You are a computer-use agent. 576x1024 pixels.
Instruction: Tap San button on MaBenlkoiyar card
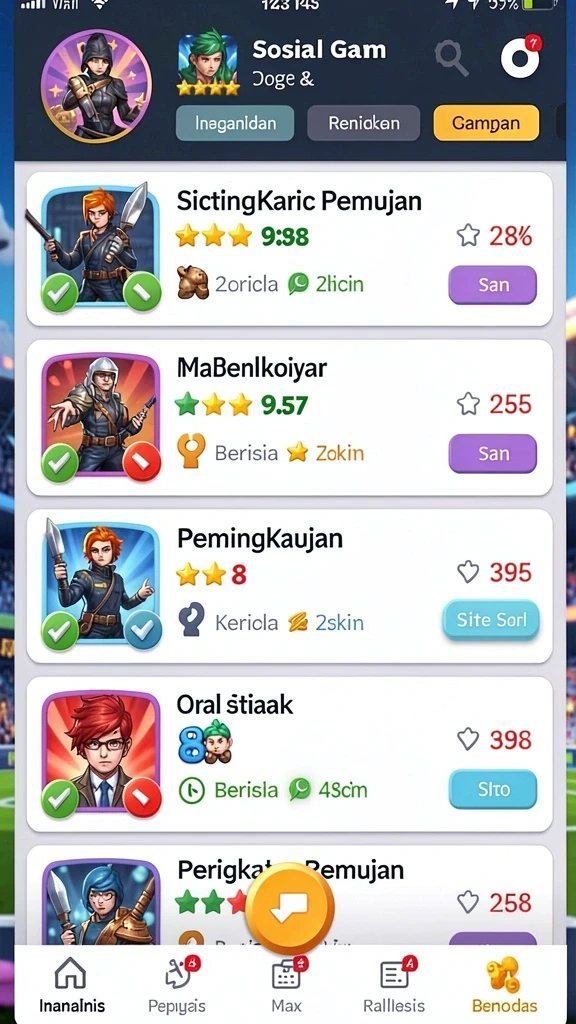click(492, 453)
